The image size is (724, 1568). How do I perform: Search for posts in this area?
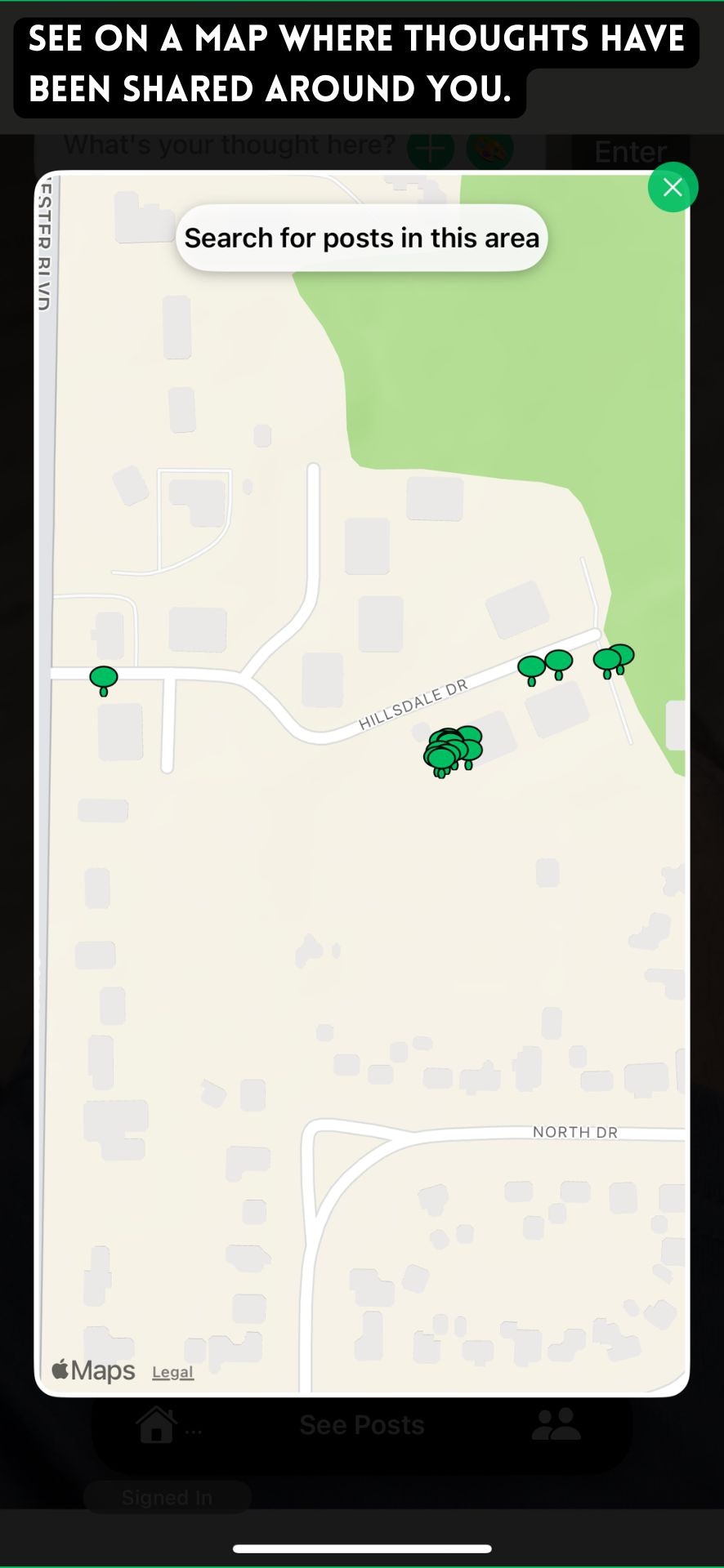point(361,238)
